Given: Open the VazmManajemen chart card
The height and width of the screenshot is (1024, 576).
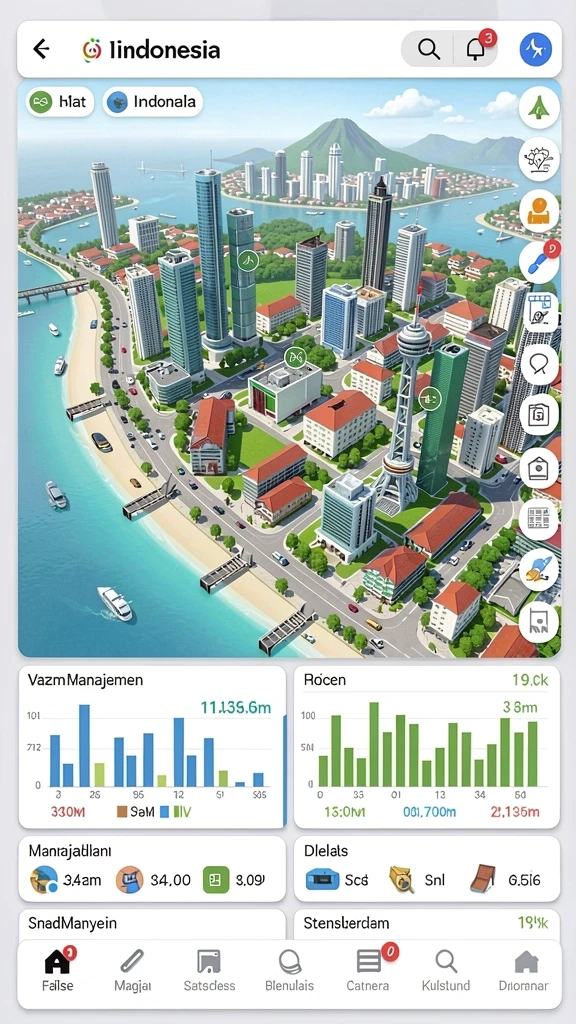Looking at the screenshot, I should click(152, 747).
